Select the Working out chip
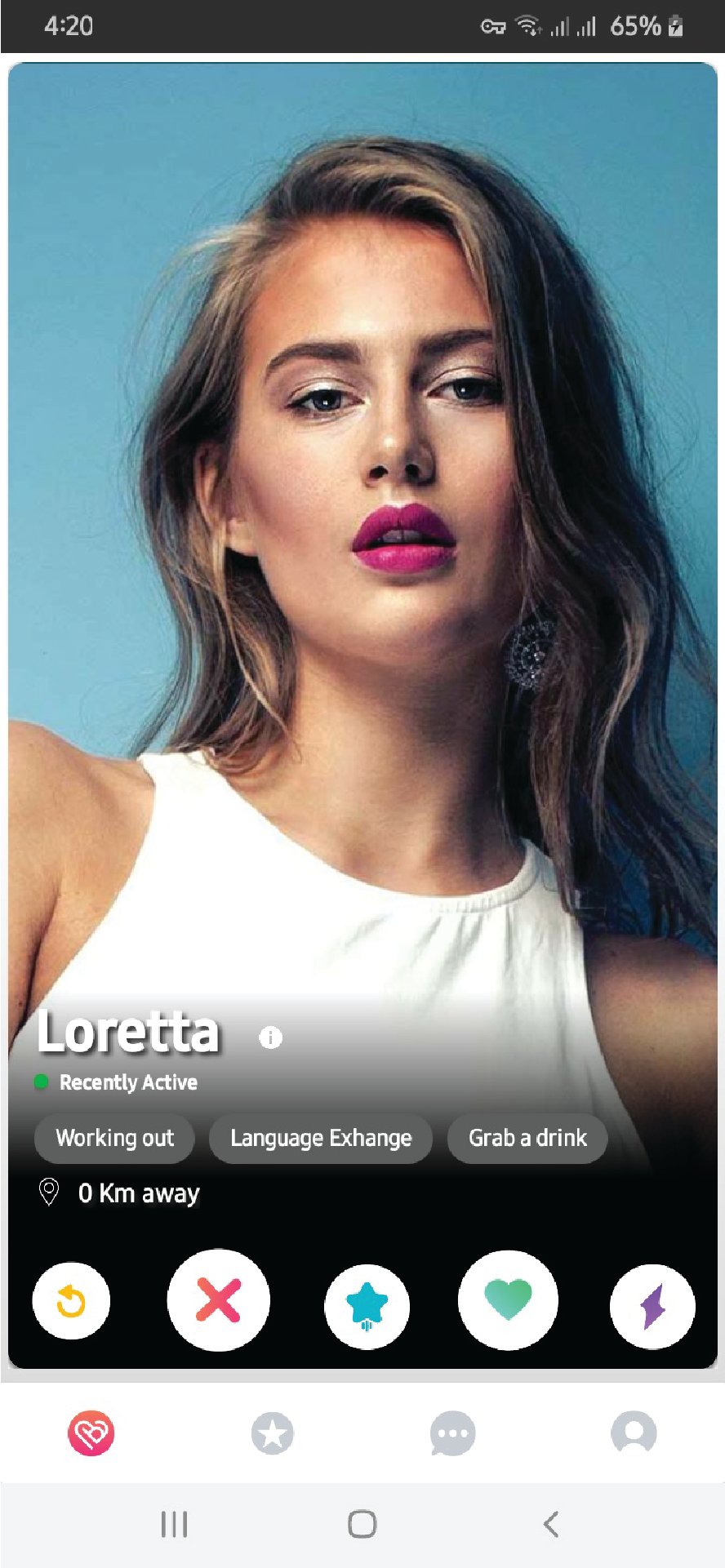 [114, 1138]
